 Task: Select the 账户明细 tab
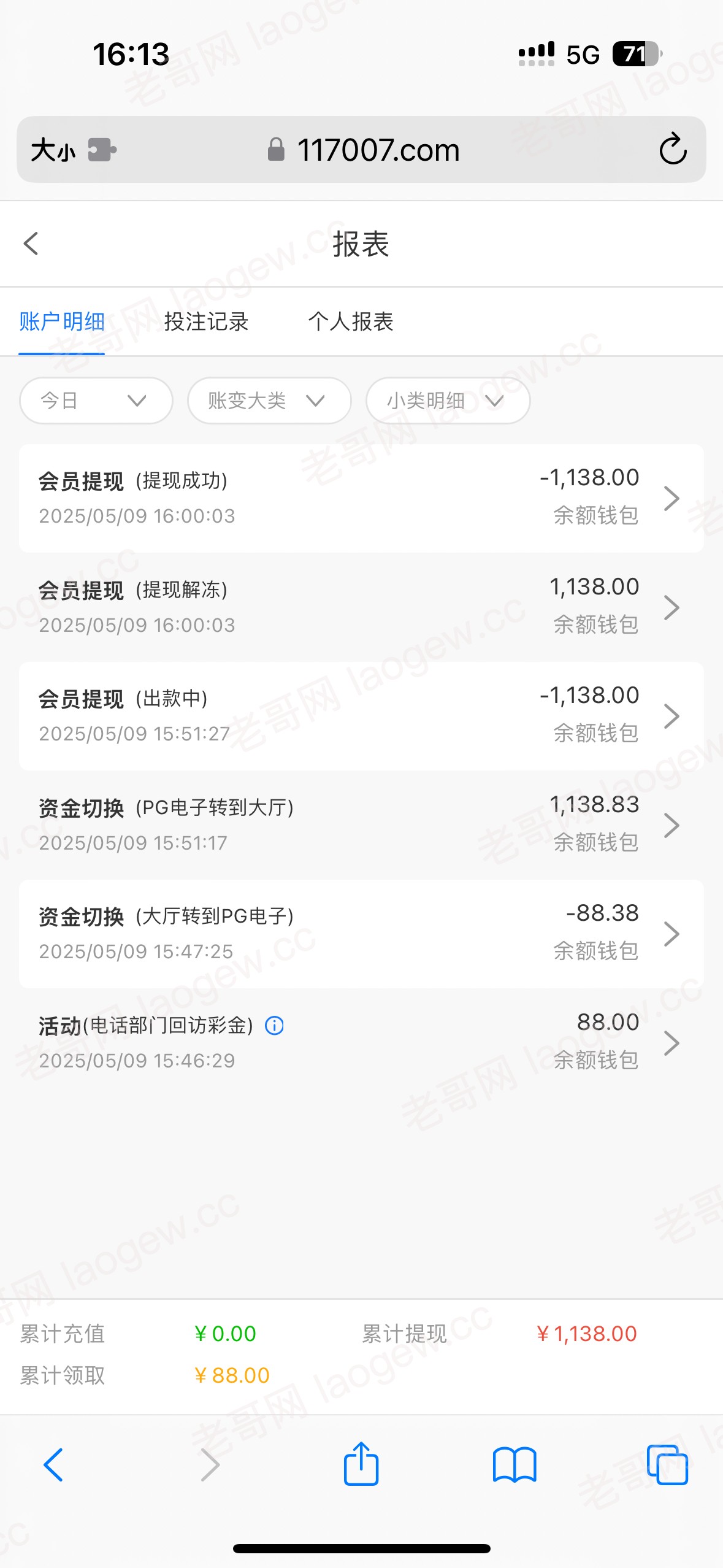pos(62,321)
